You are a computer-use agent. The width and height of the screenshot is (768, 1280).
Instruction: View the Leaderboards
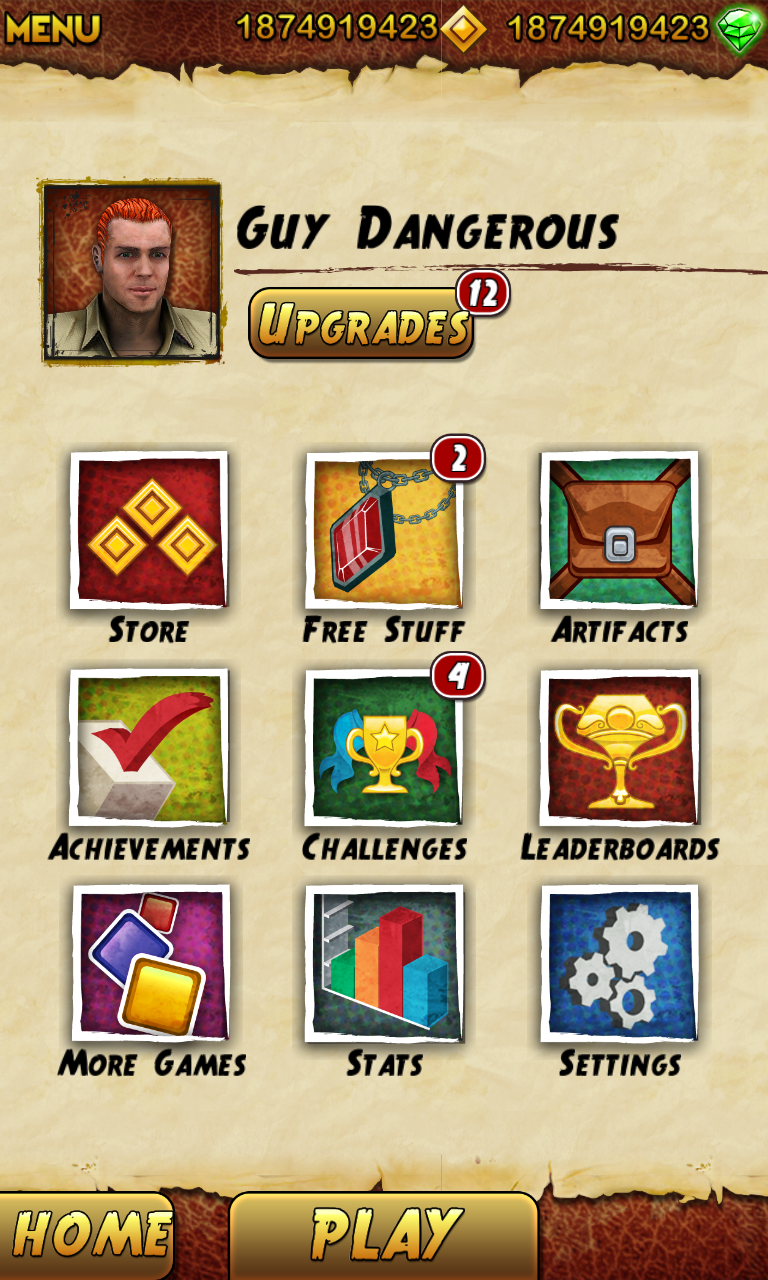[619, 748]
